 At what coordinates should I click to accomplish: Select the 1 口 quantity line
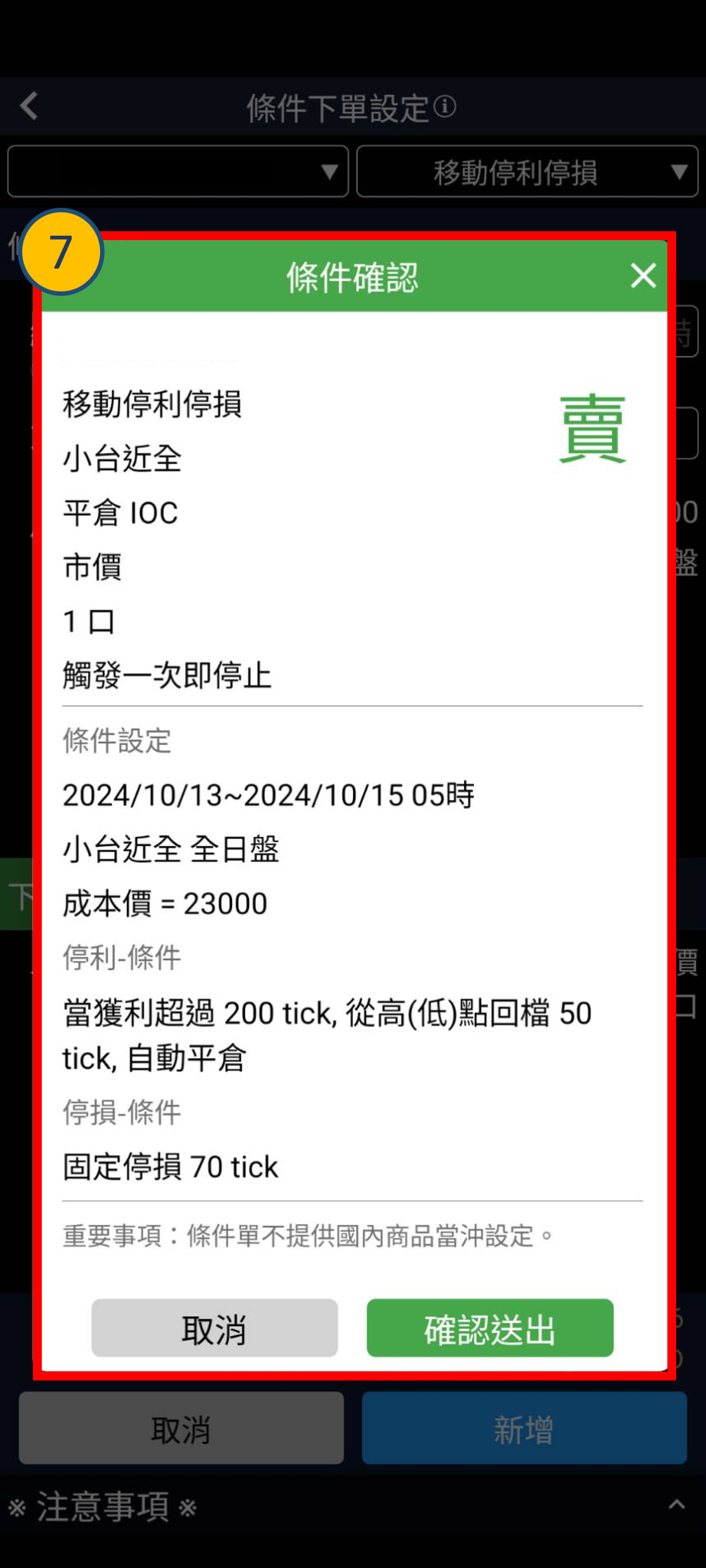click(x=88, y=621)
